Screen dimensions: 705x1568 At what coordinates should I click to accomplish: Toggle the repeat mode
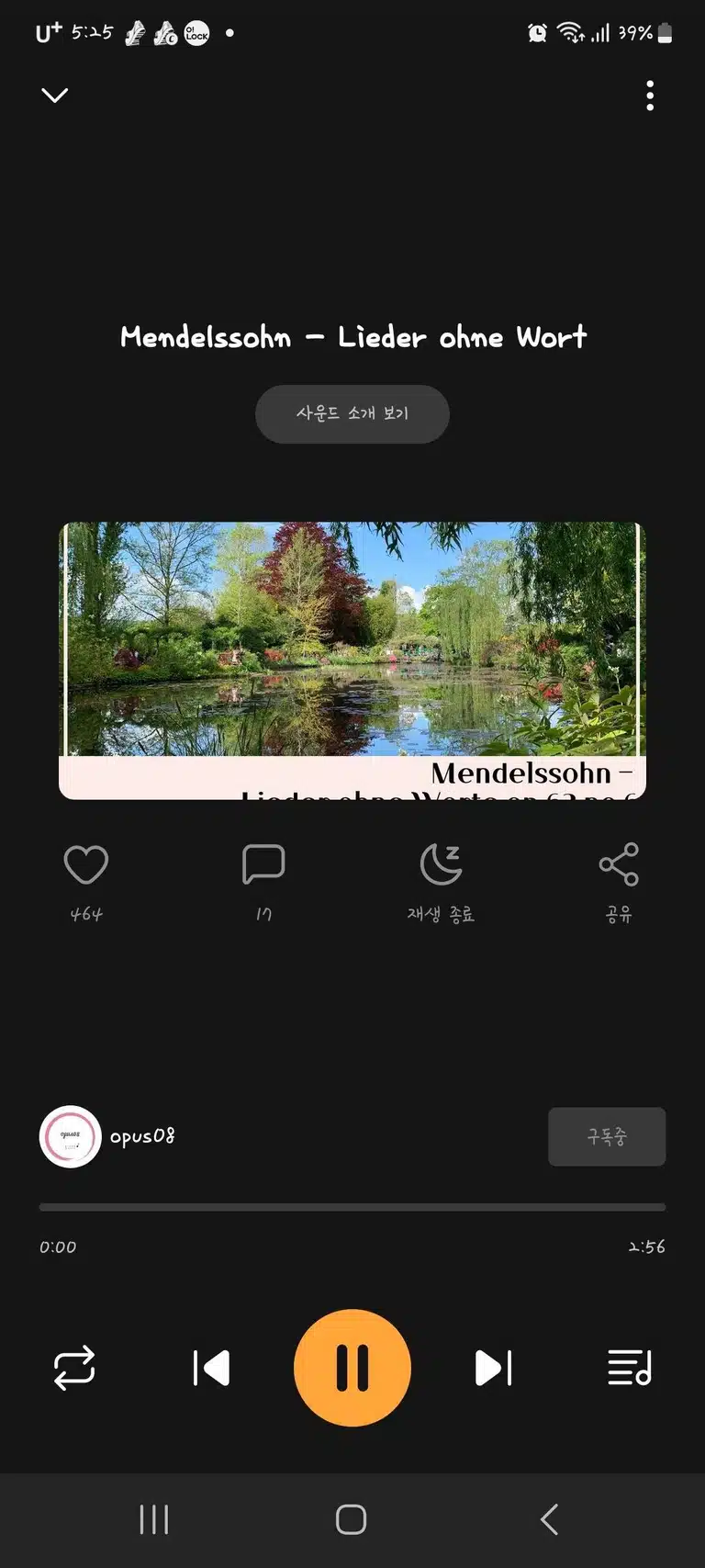74,1368
